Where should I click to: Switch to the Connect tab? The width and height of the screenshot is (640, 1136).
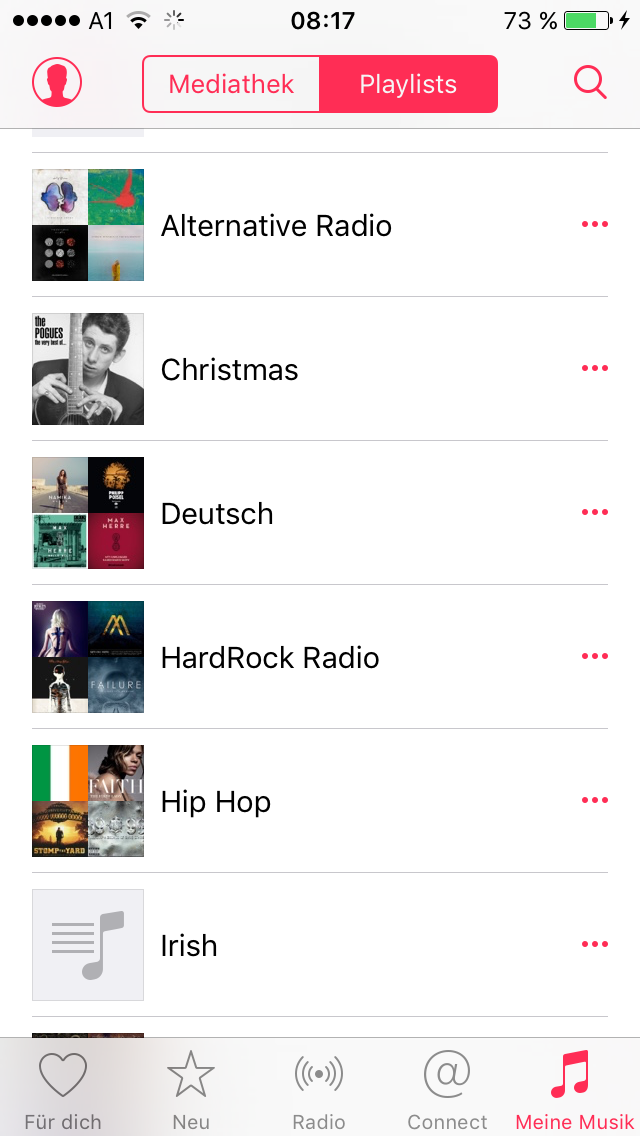click(x=447, y=1090)
